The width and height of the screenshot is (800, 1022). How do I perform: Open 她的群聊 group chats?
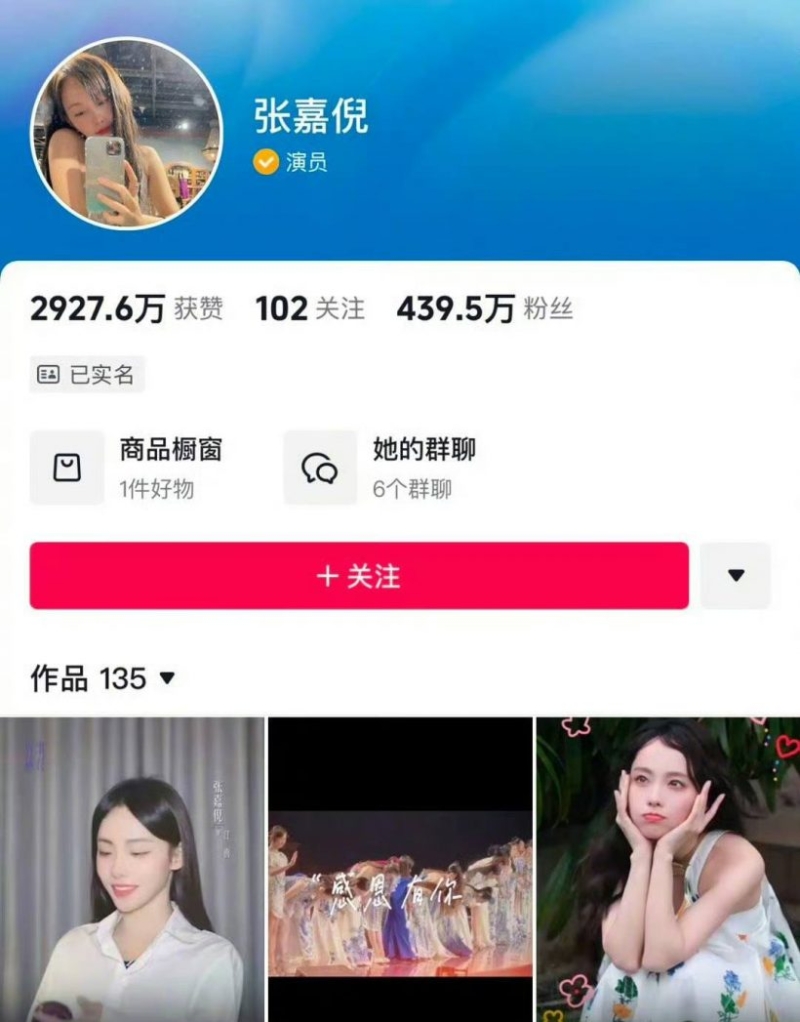(385, 467)
